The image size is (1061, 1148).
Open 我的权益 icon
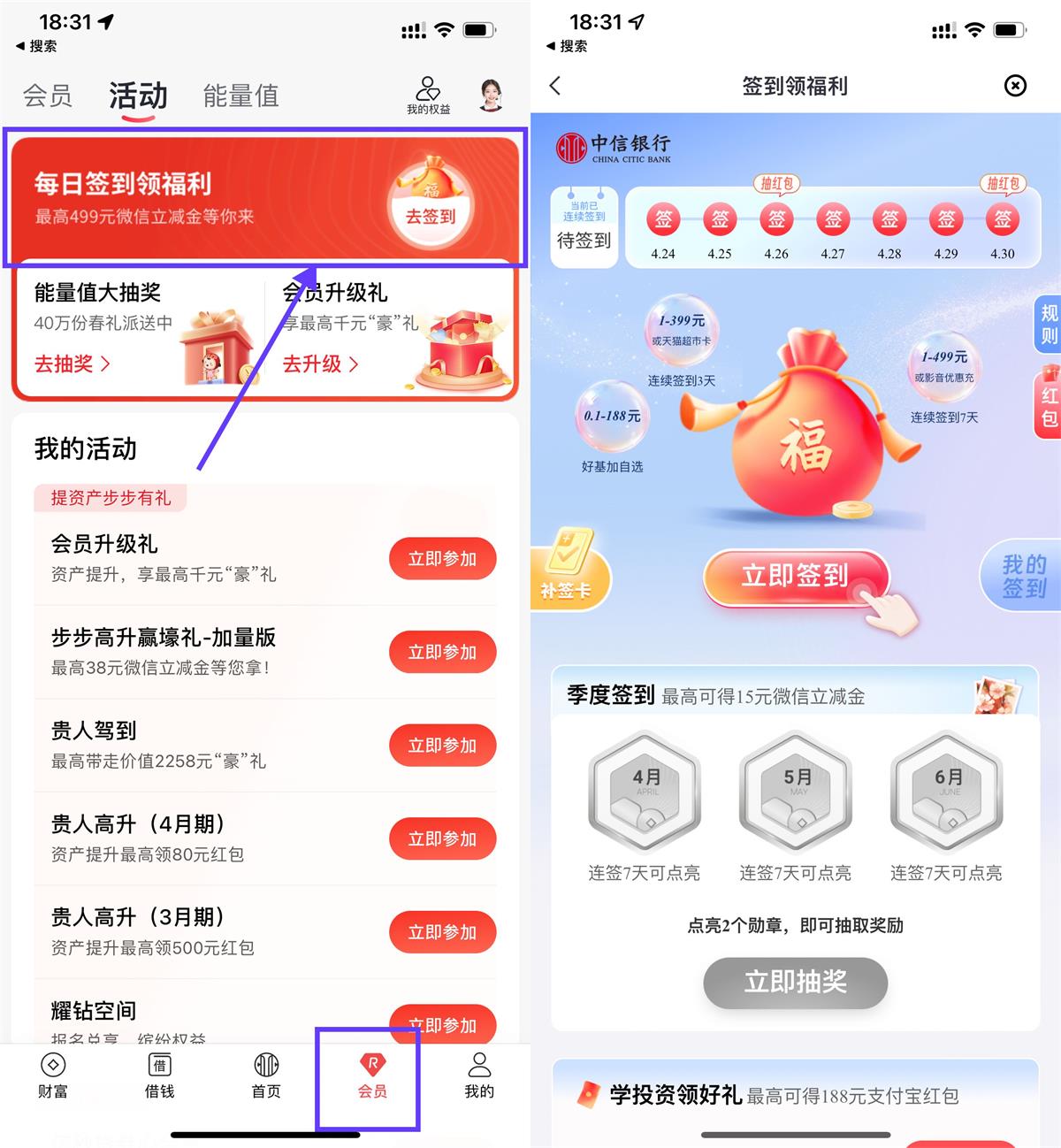coord(428,96)
